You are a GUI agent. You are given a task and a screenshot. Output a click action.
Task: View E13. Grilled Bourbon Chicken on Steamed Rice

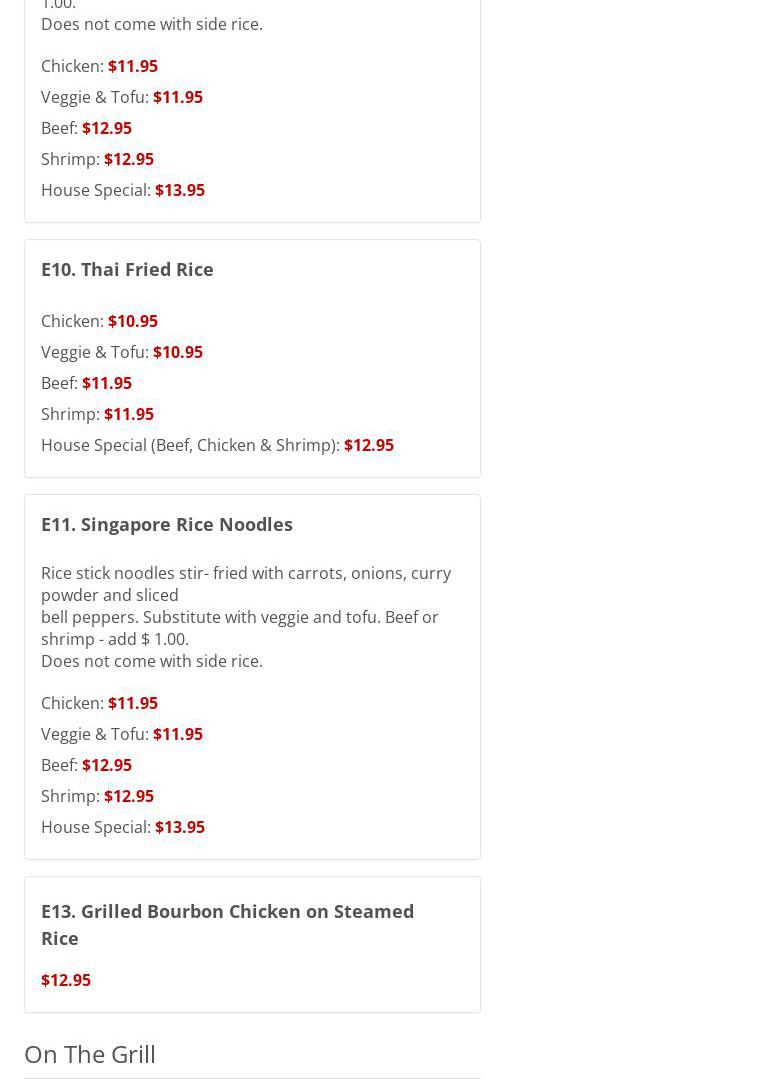pos(227,924)
